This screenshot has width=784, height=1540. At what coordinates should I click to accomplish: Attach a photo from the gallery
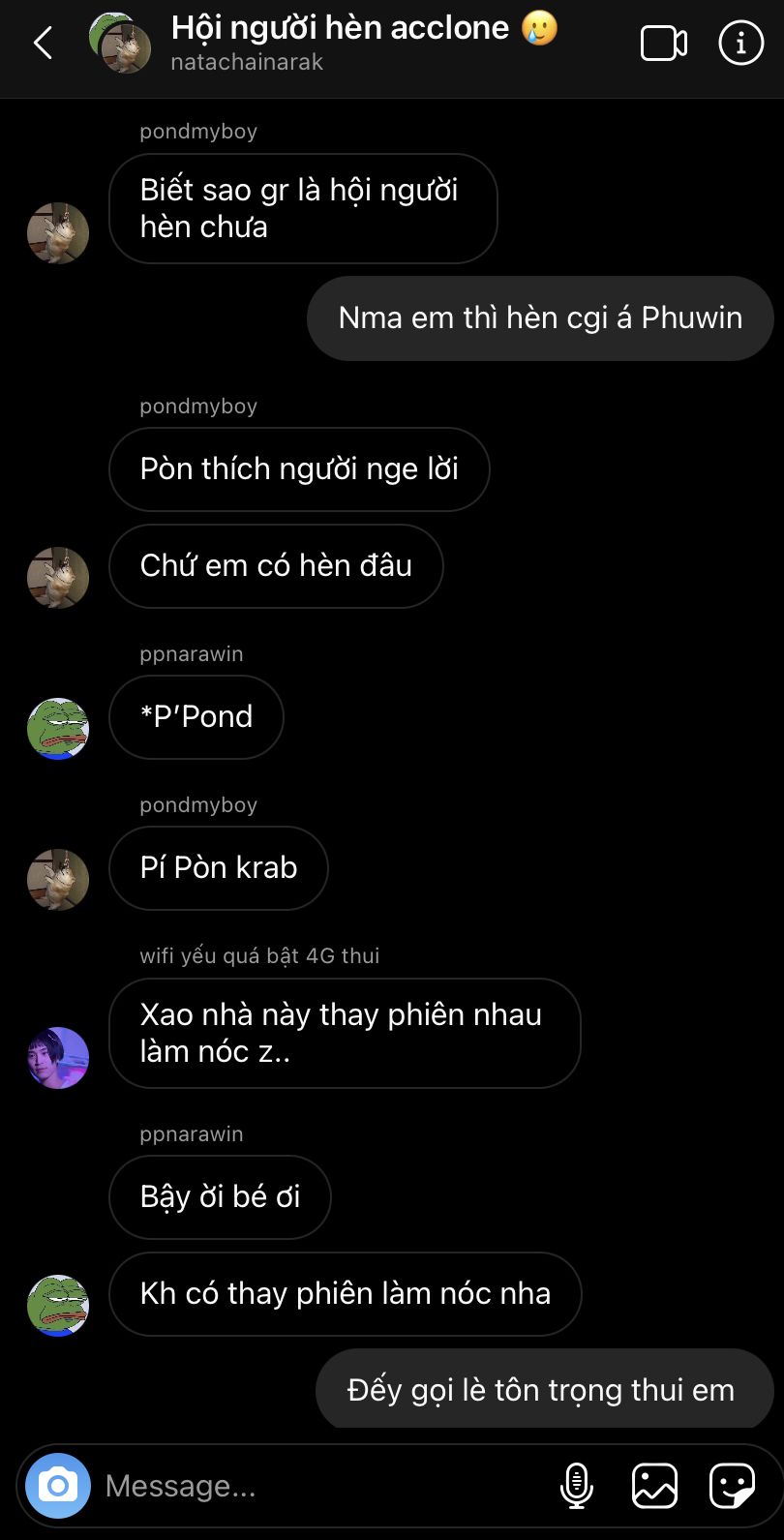coord(654,1486)
